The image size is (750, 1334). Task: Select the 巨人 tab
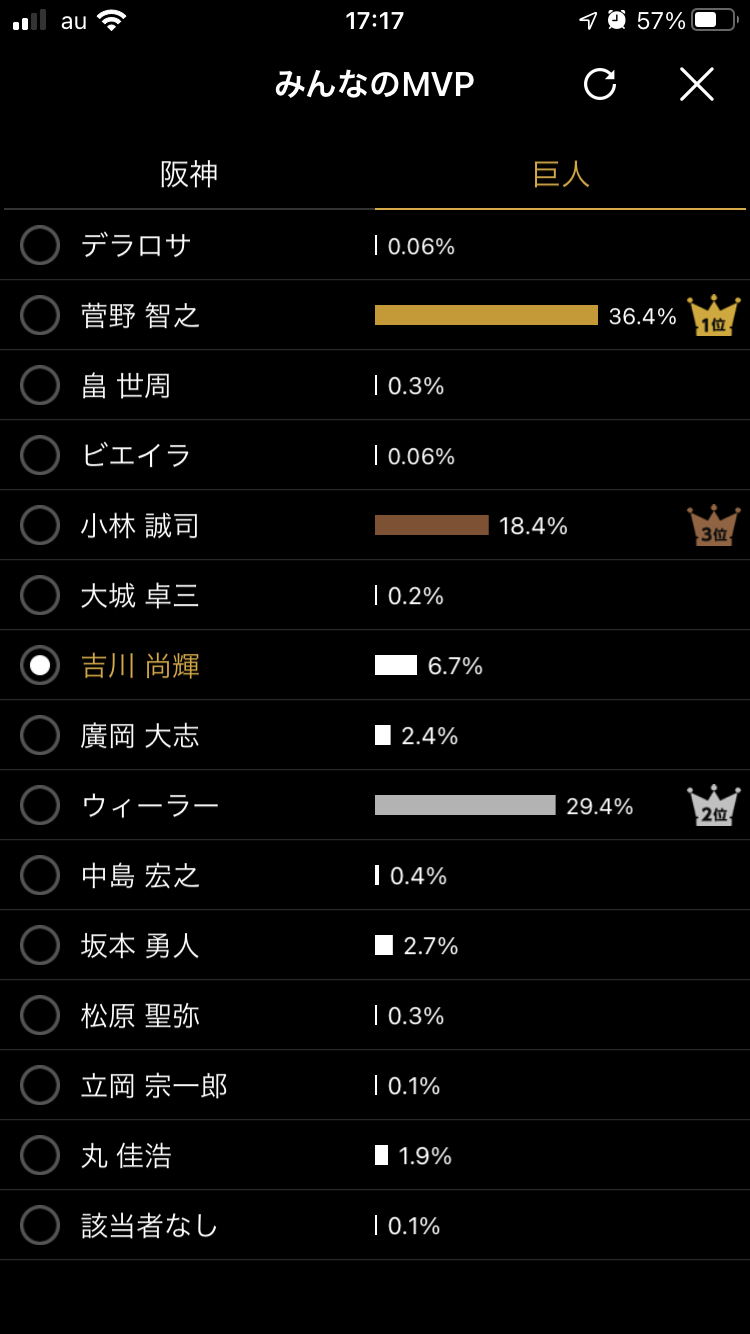(561, 175)
